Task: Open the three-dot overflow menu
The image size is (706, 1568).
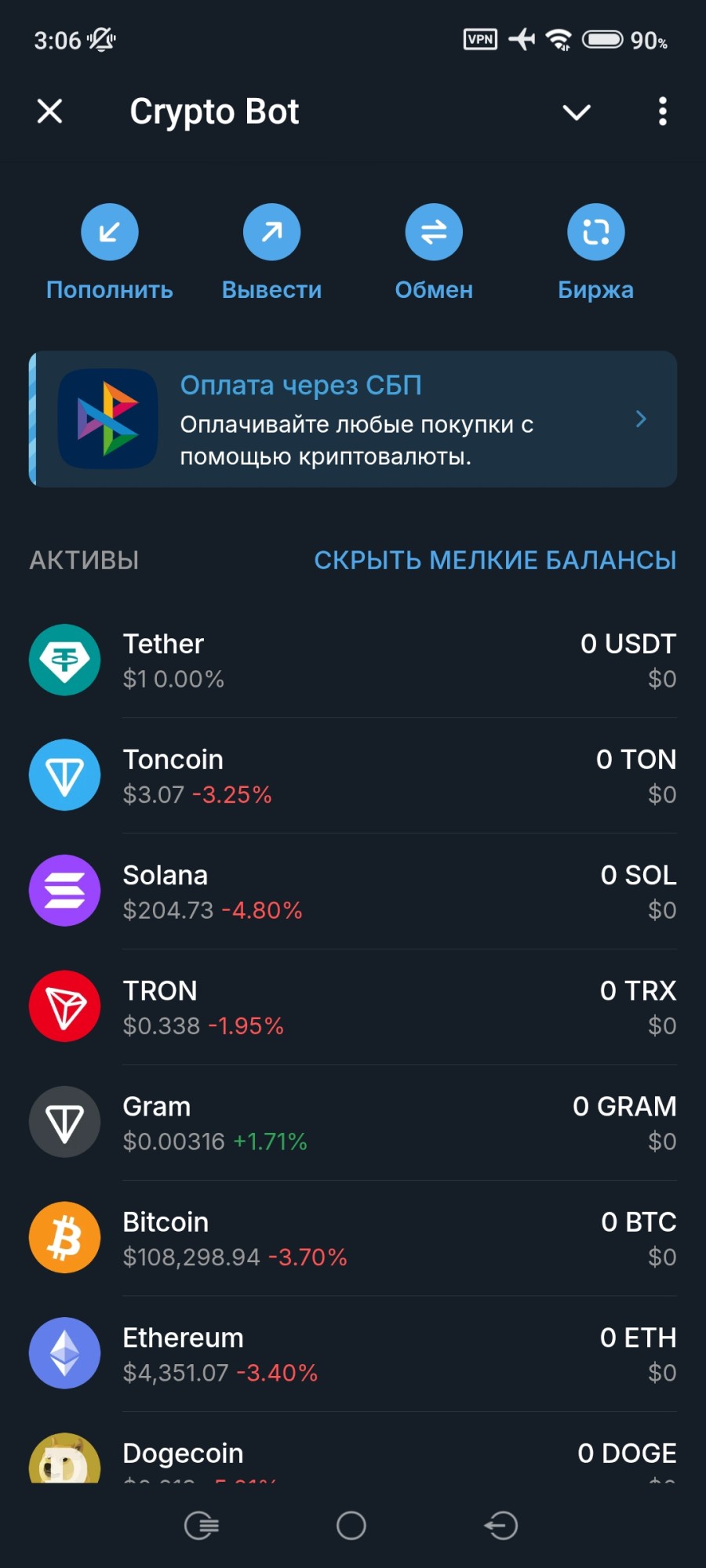Action: pos(663,111)
